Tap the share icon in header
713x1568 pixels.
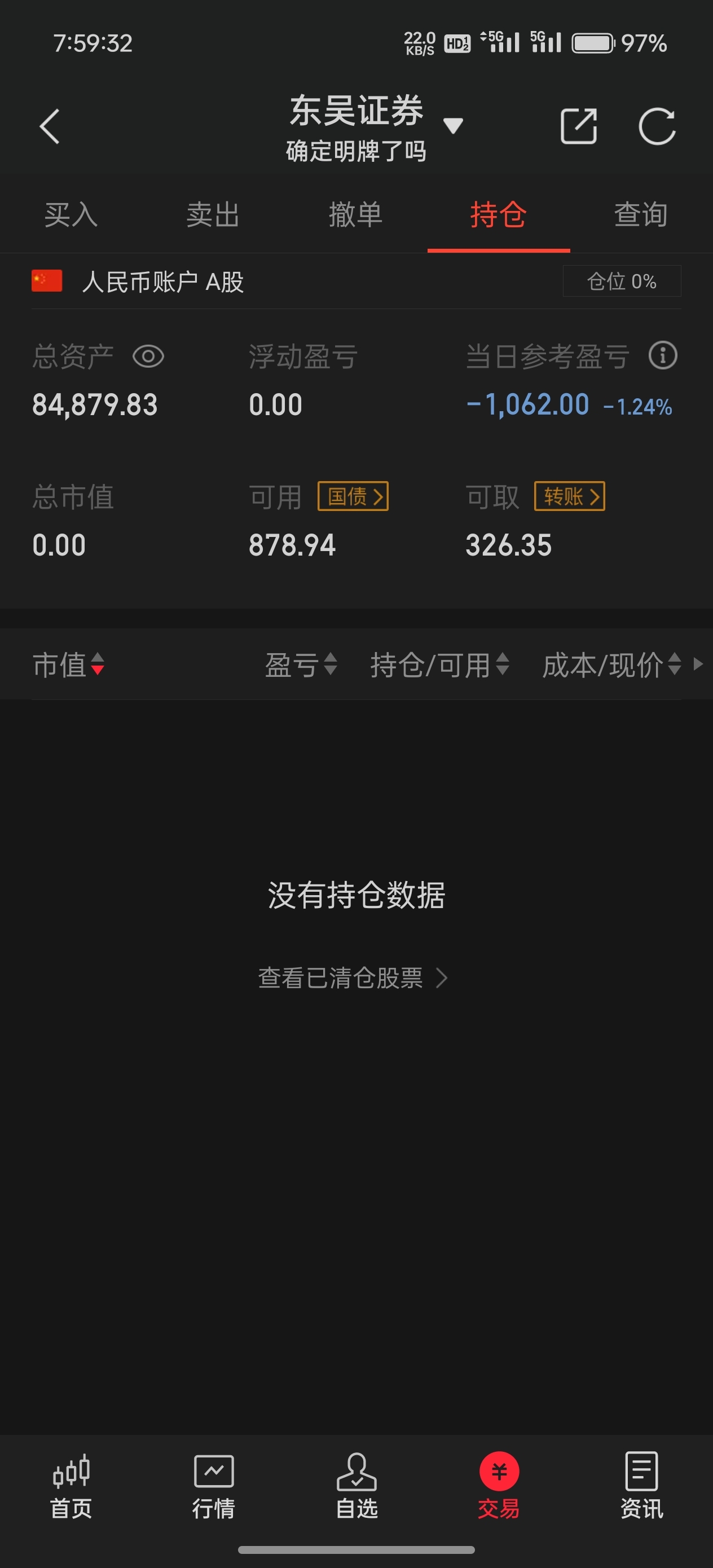click(578, 126)
